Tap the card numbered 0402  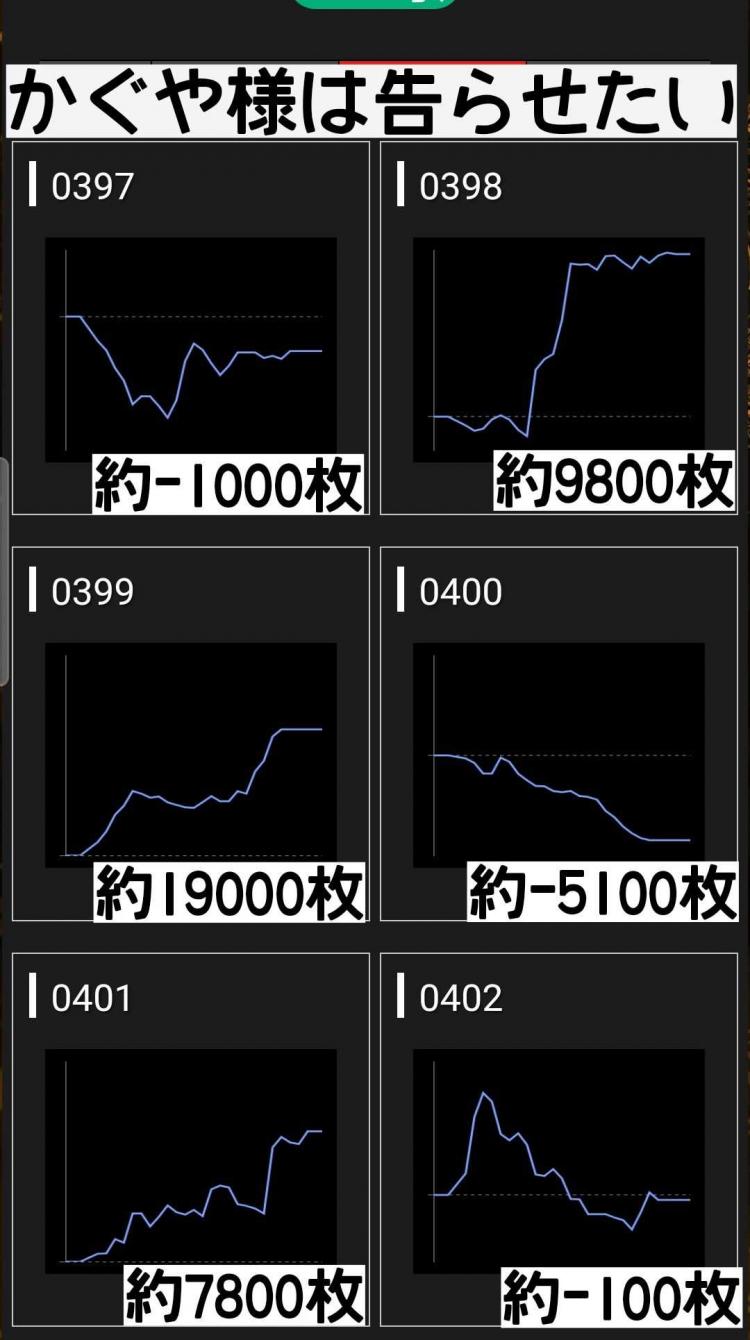(x=558, y=1138)
